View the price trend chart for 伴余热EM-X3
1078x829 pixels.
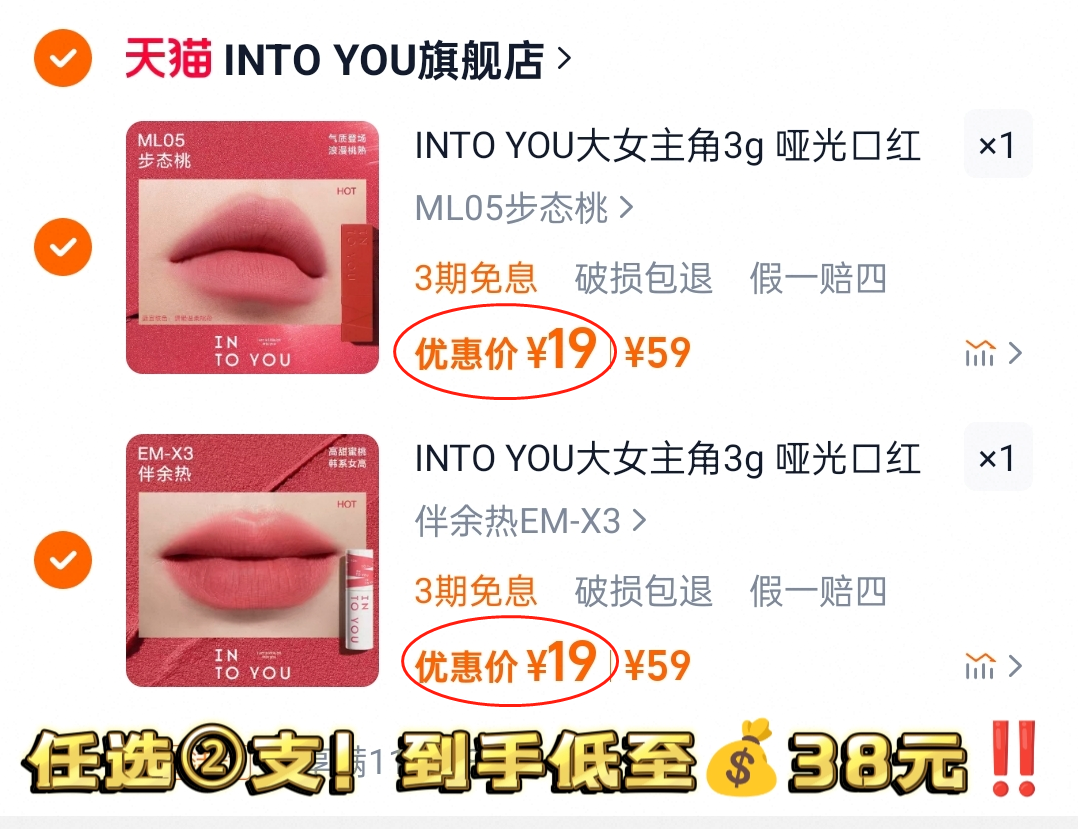[x=992, y=665]
